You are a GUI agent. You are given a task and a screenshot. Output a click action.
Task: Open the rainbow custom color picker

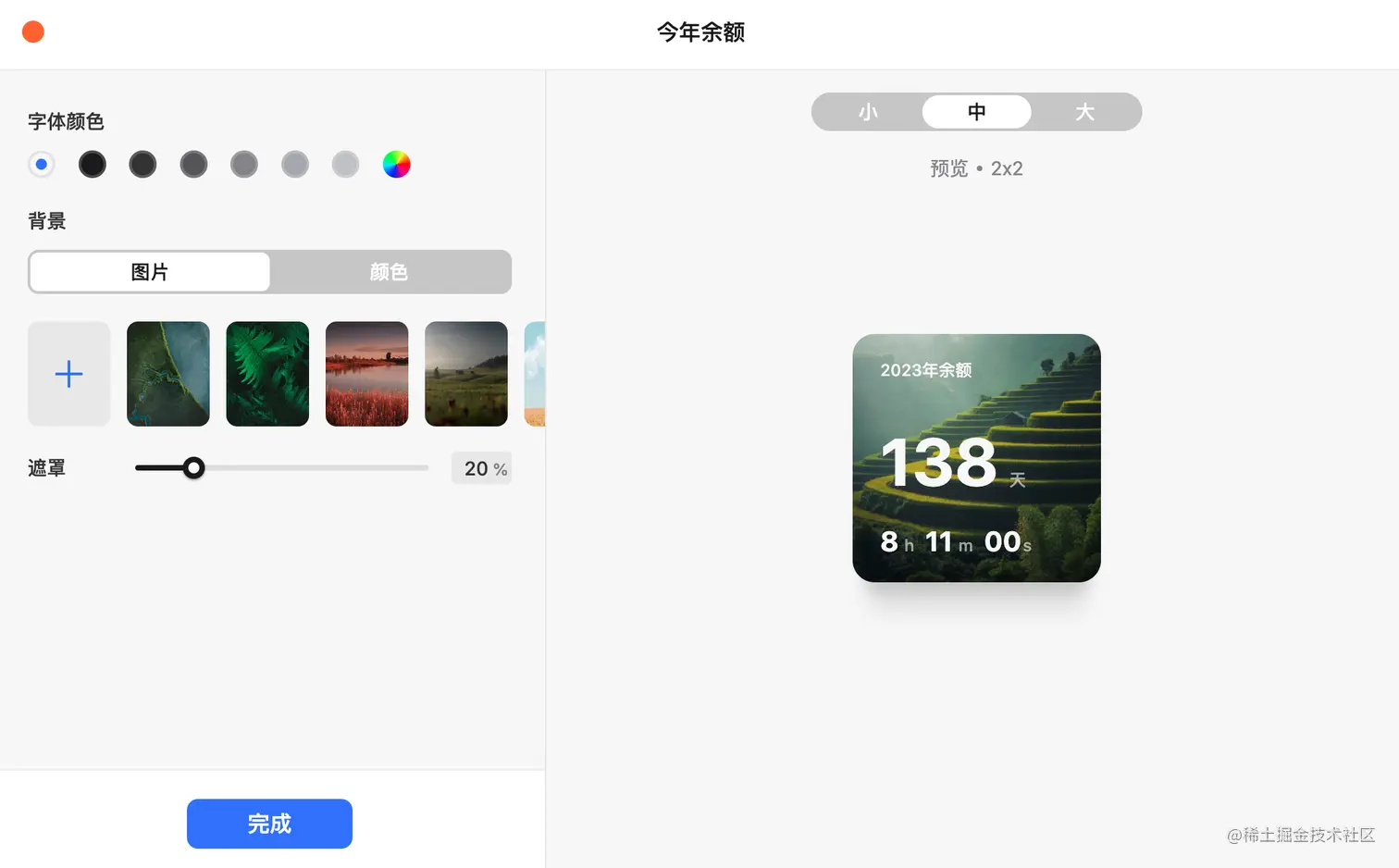[x=396, y=165]
